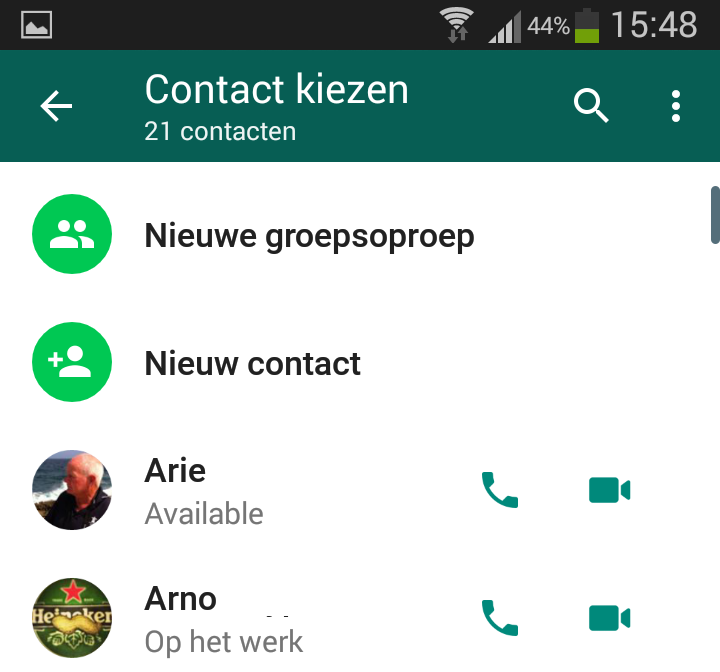Voice call Arno
This screenshot has height=672, width=720.
pos(500,618)
